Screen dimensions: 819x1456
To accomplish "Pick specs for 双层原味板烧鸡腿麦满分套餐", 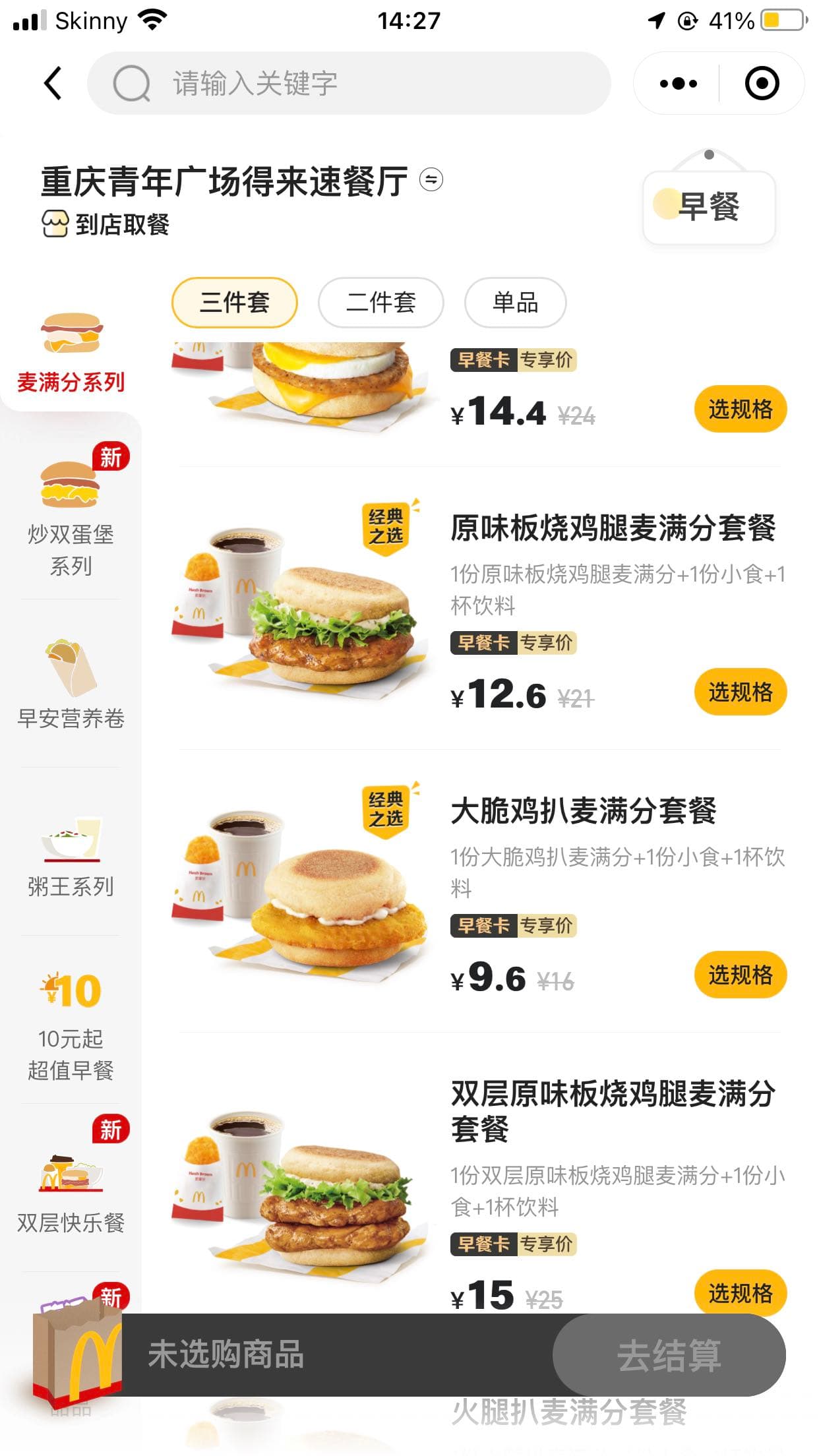I will pos(740,1292).
